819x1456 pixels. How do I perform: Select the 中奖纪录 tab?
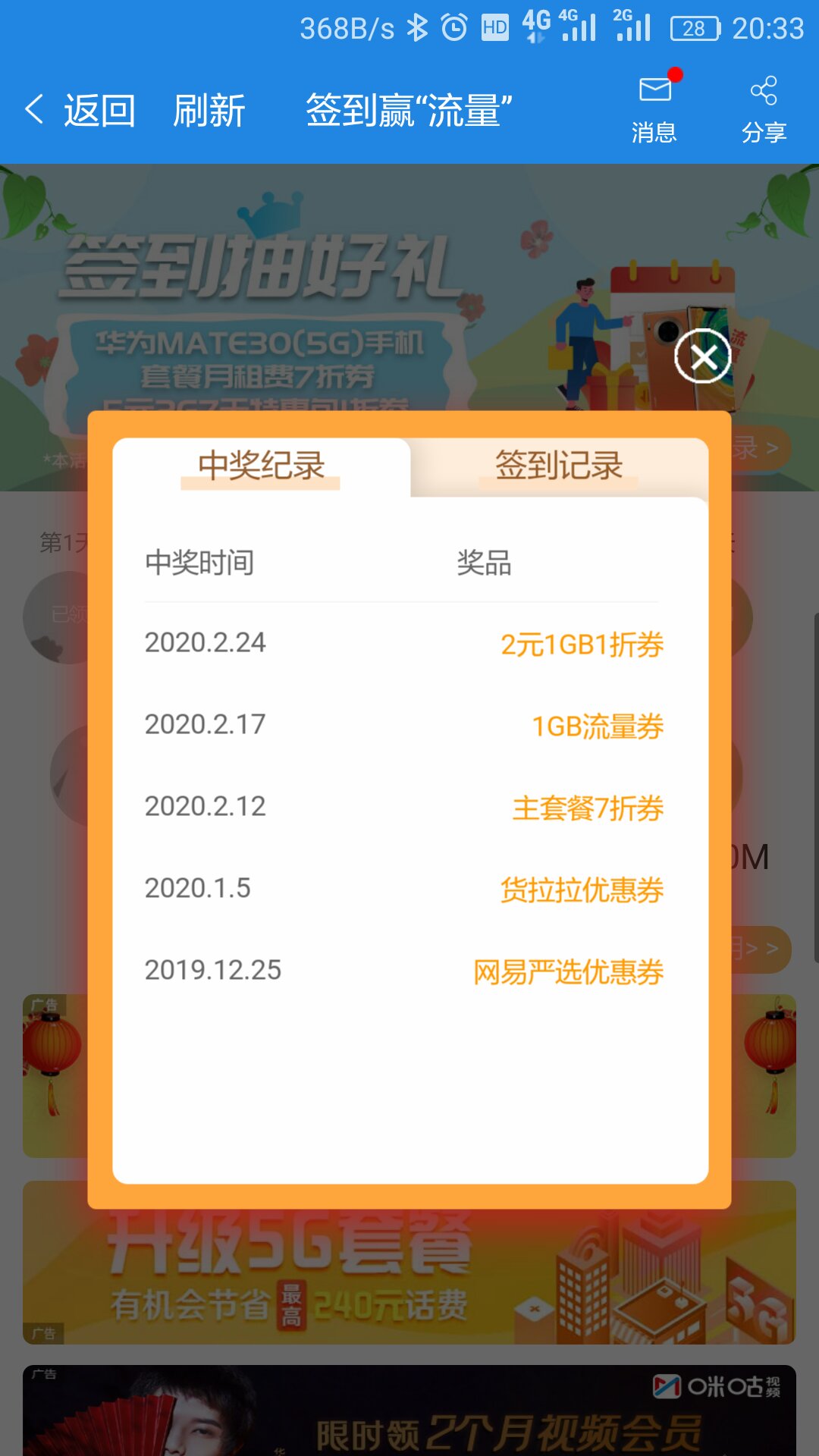click(x=261, y=466)
